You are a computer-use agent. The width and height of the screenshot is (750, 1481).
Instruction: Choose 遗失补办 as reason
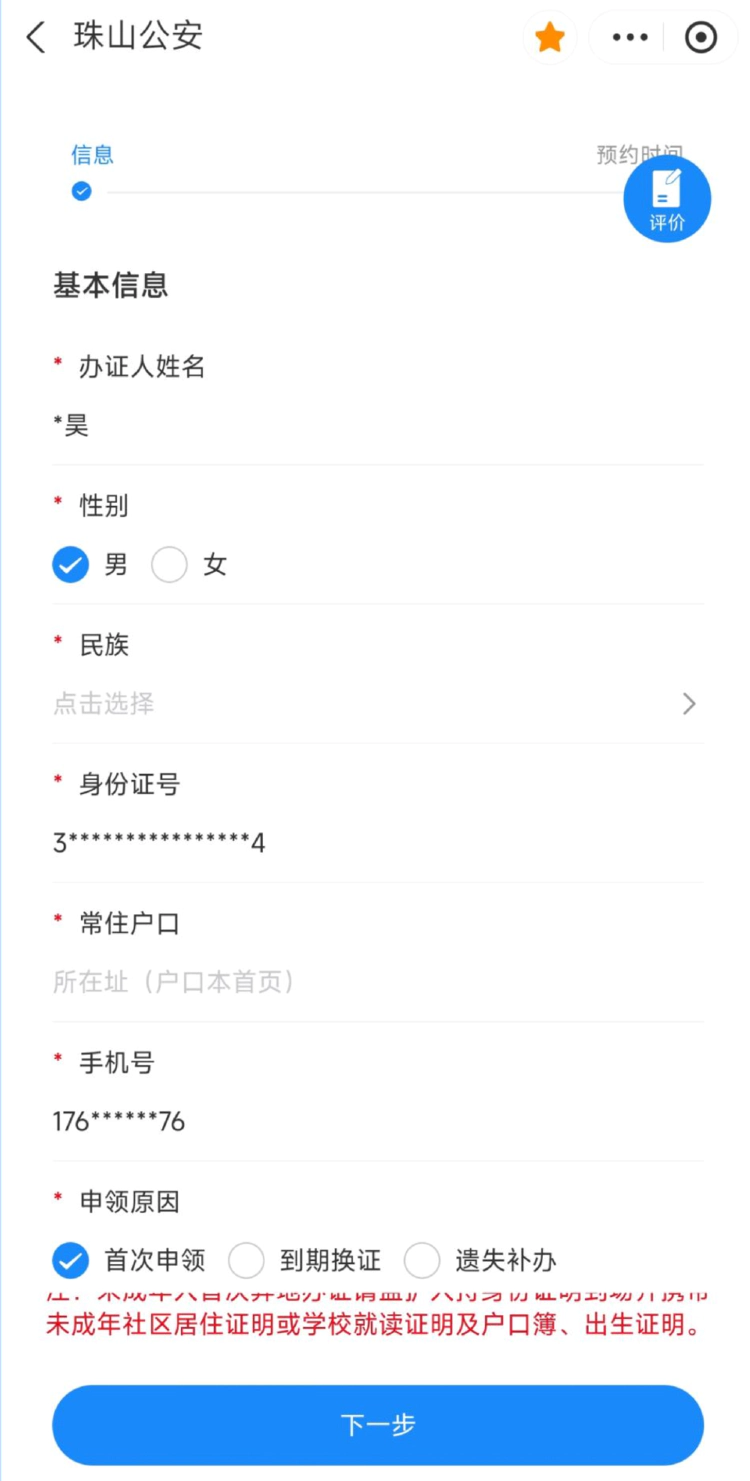(422, 1260)
